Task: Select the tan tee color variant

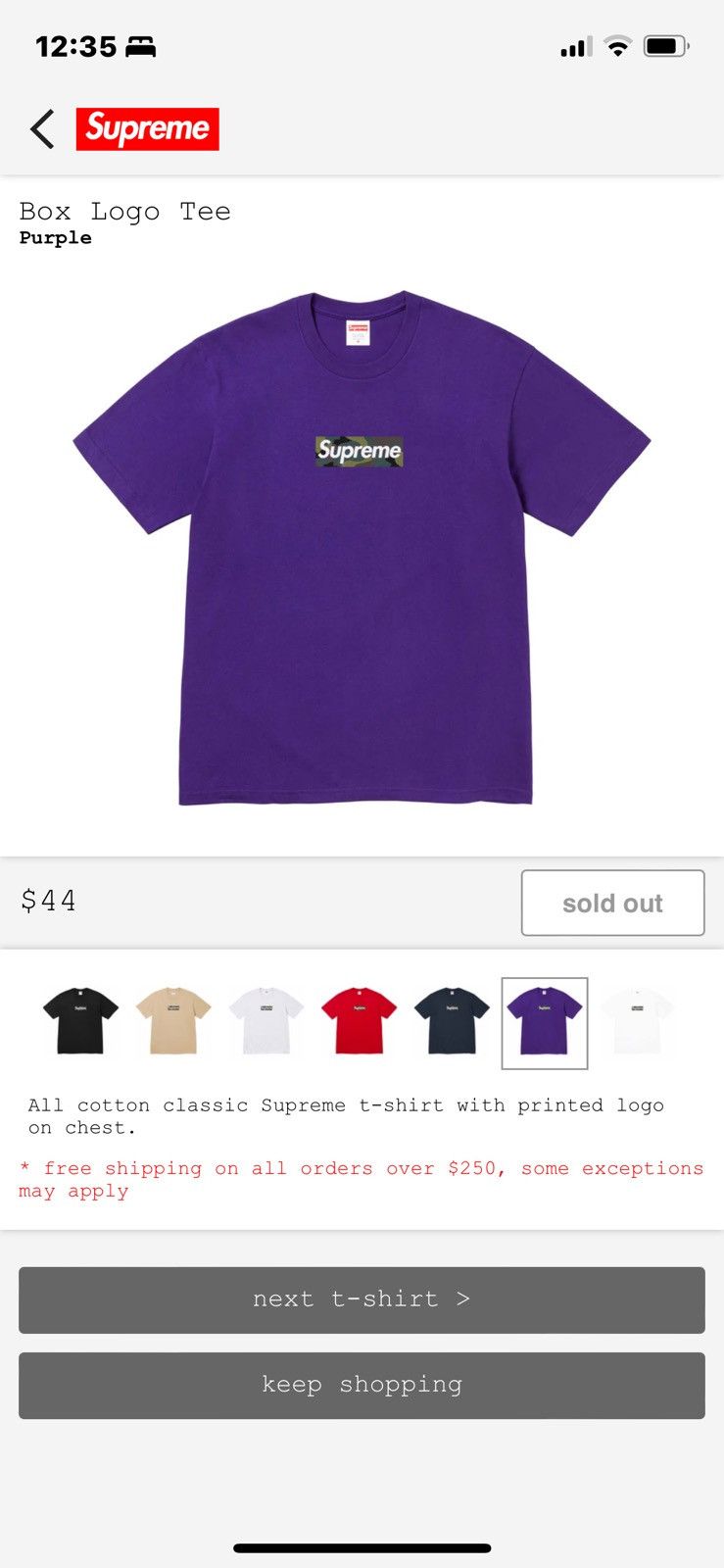Action: click(x=173, y=1021)
